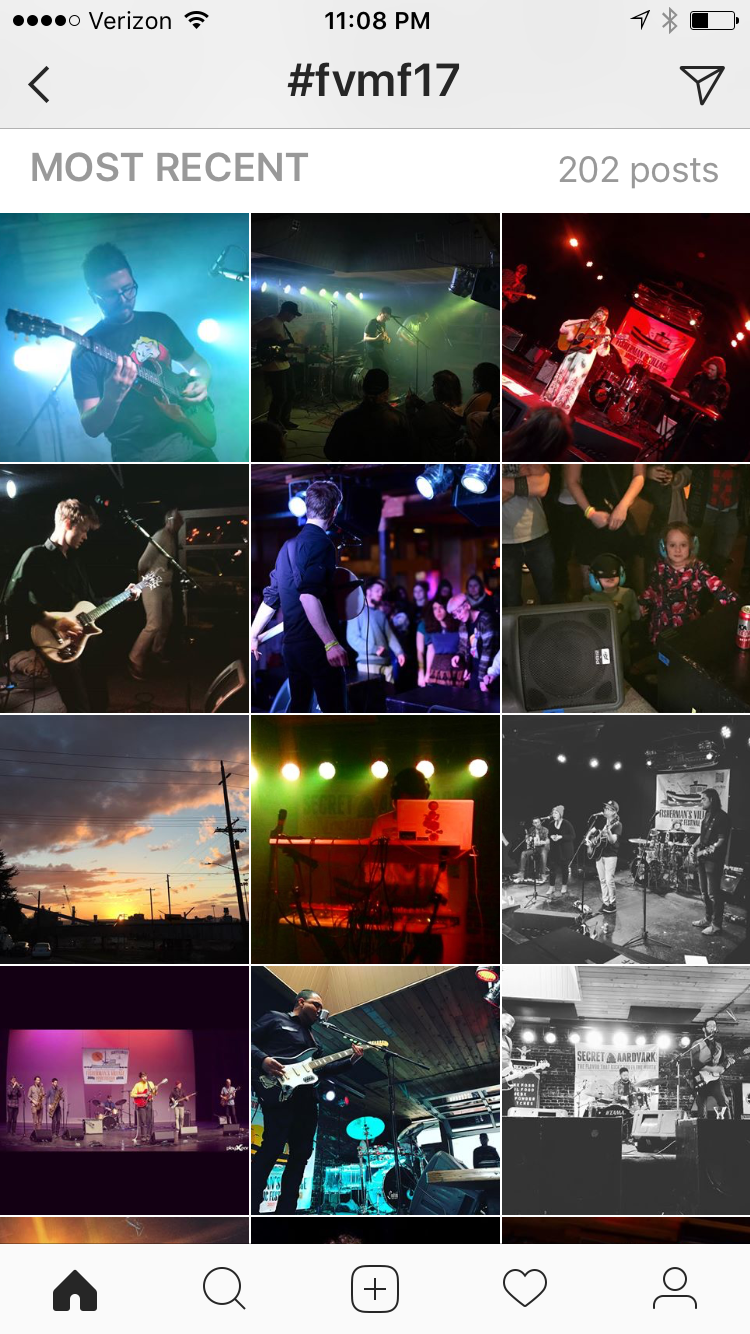Viewport: 750px width, 1334px height.
Task: Open the singer facing the crowd photo
Action: [375, 588]
